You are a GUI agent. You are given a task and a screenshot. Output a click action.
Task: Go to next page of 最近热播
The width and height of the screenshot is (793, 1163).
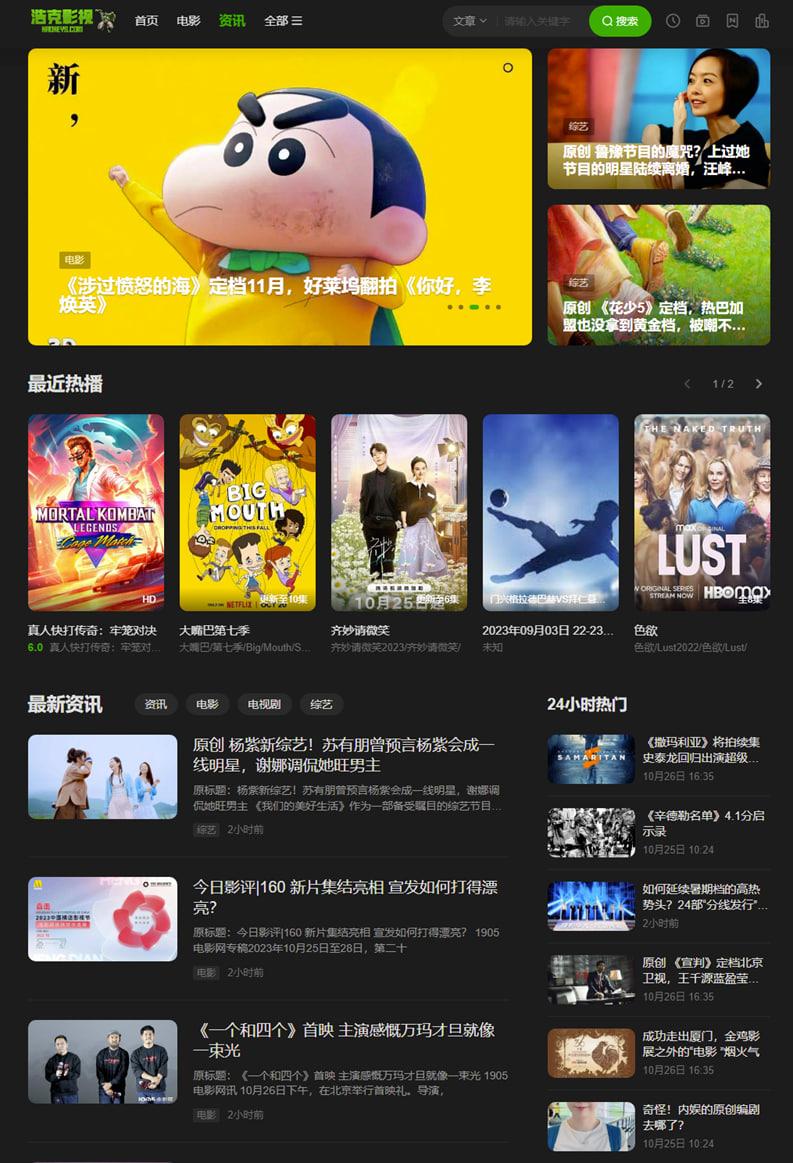(759, 384)
